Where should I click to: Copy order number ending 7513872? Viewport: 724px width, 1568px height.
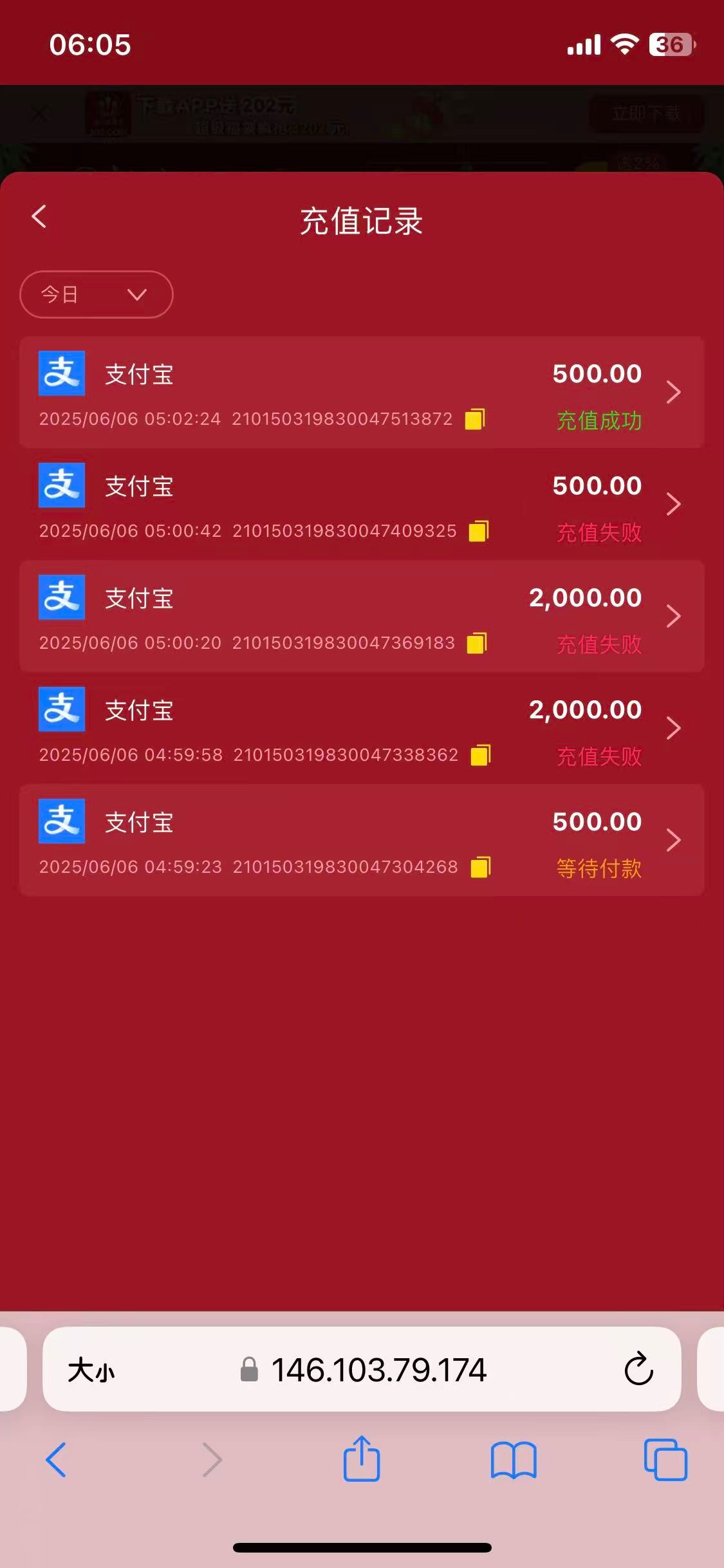(475, 419)
